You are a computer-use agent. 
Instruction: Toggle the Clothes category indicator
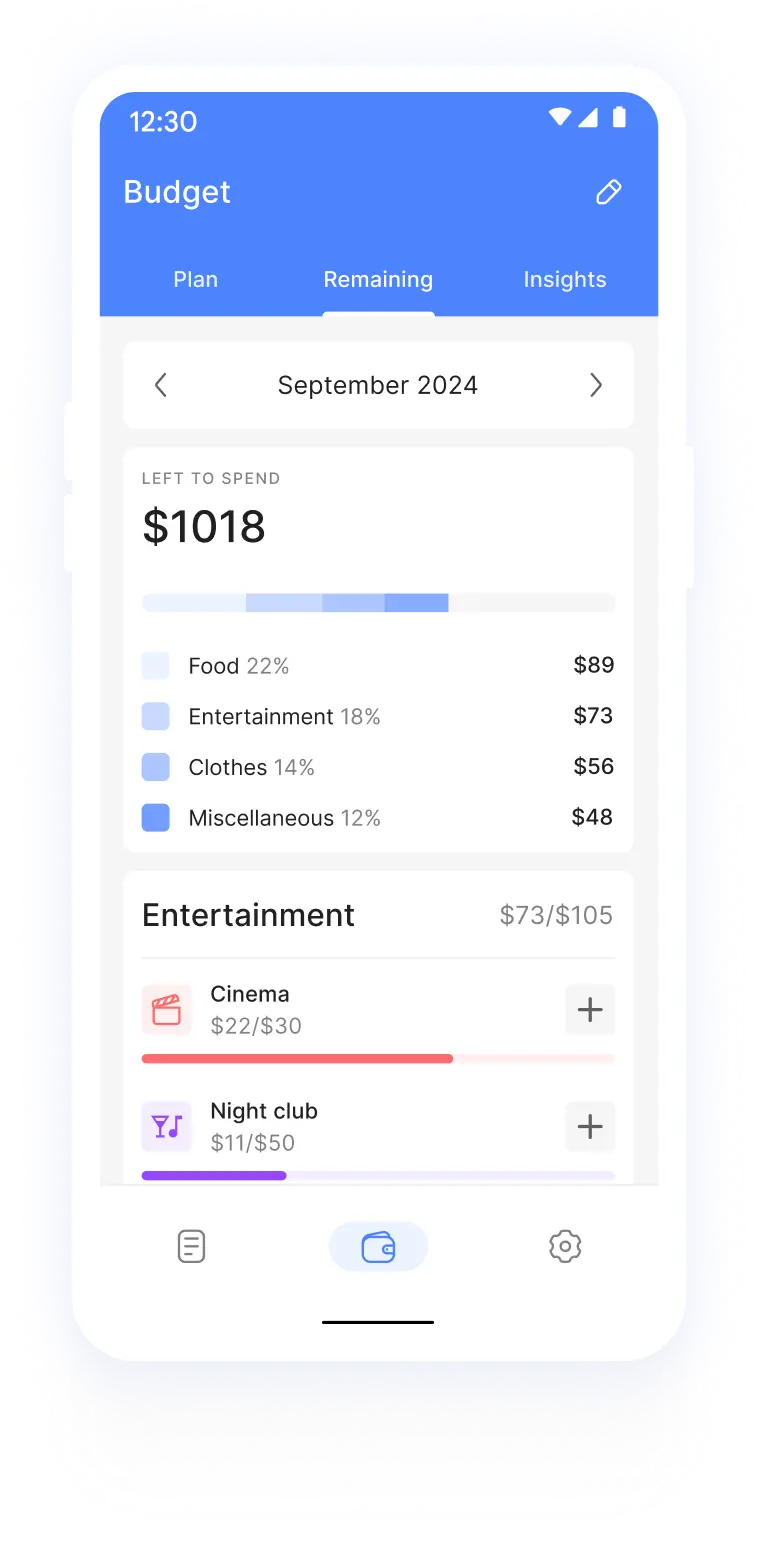155,767
